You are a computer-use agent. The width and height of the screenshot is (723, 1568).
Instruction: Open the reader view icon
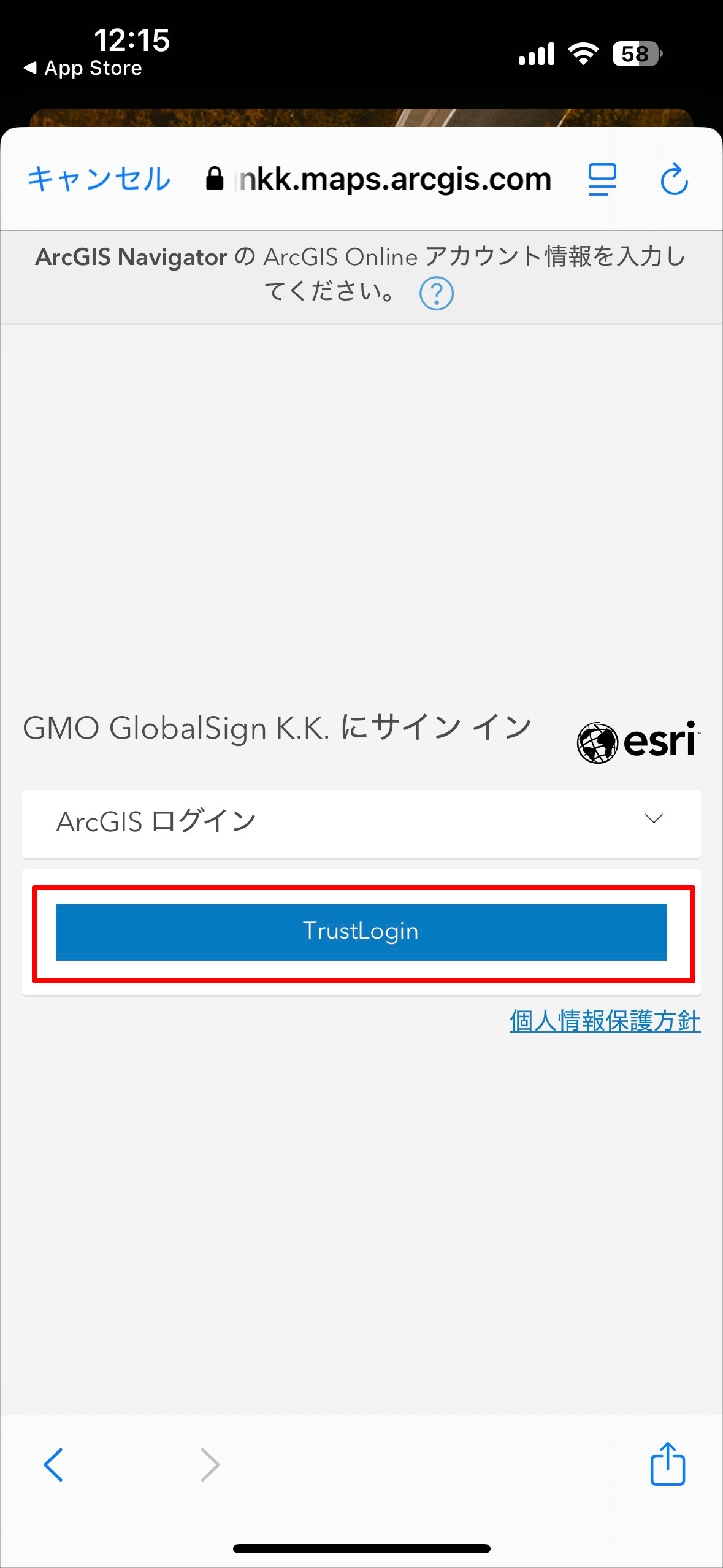(602, 179)
